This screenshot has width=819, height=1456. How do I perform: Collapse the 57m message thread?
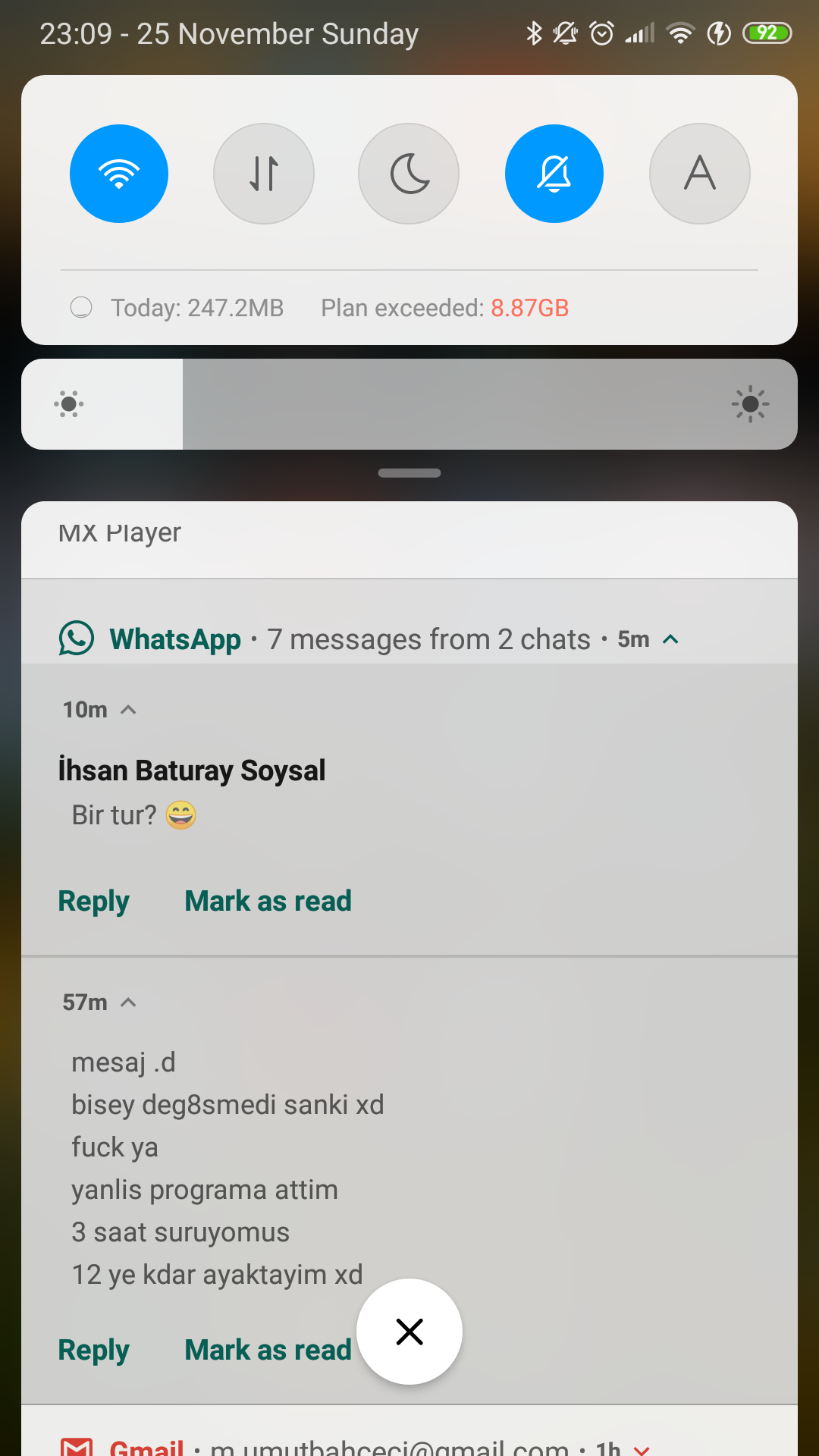pyautogui.click(x=129, y=1003)
